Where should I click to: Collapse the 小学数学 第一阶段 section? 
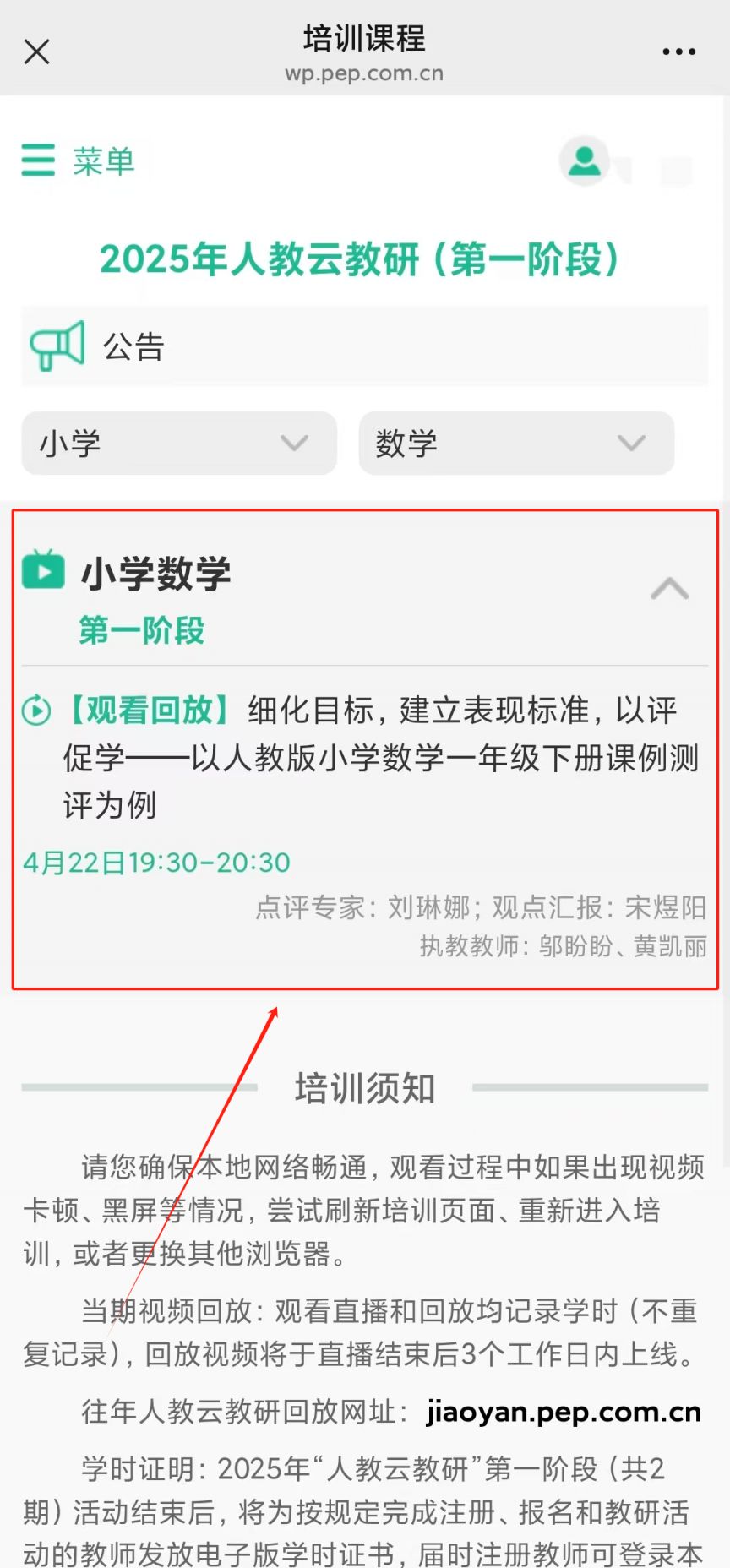tap(669, 588)
